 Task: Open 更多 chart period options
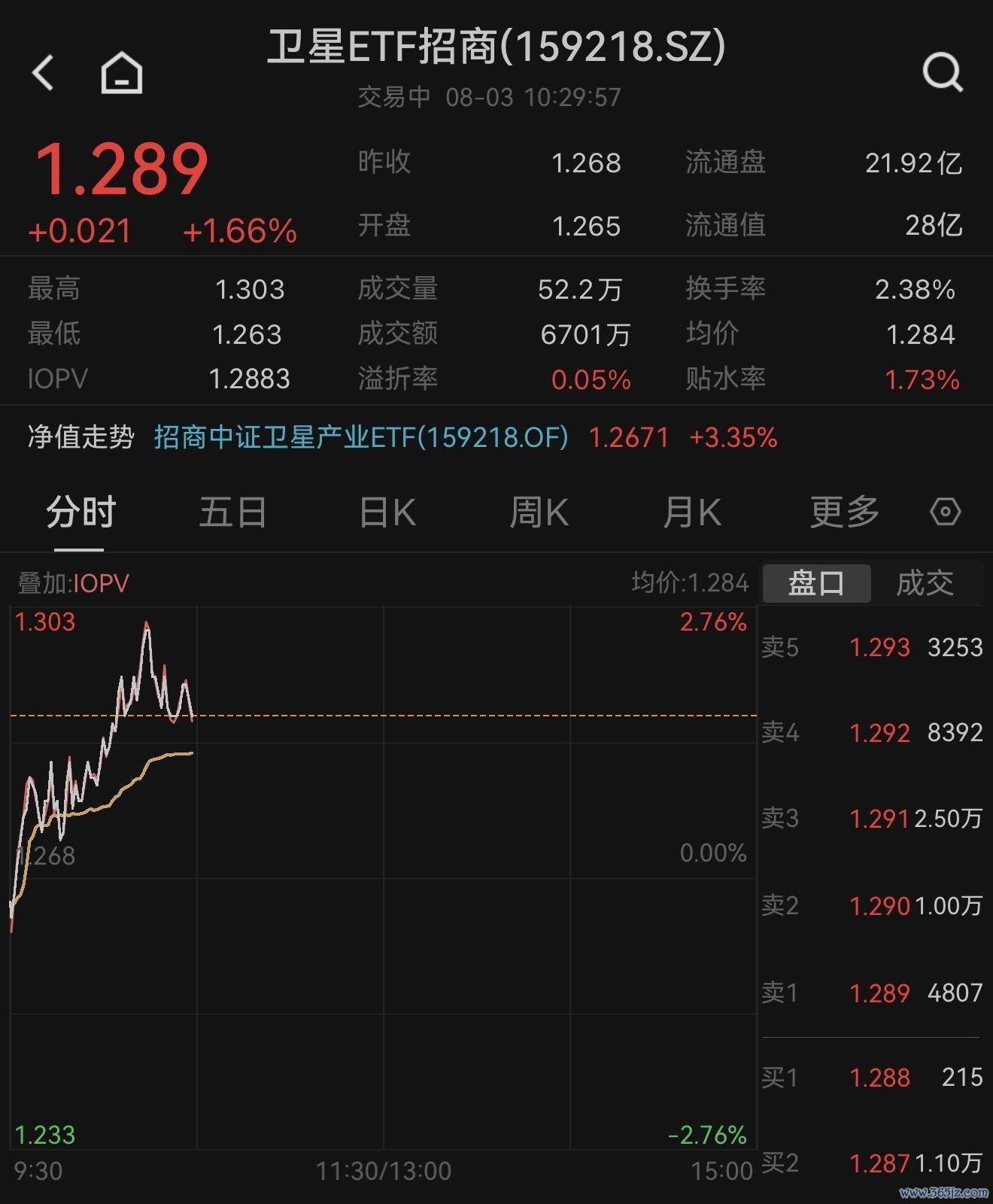844,512
